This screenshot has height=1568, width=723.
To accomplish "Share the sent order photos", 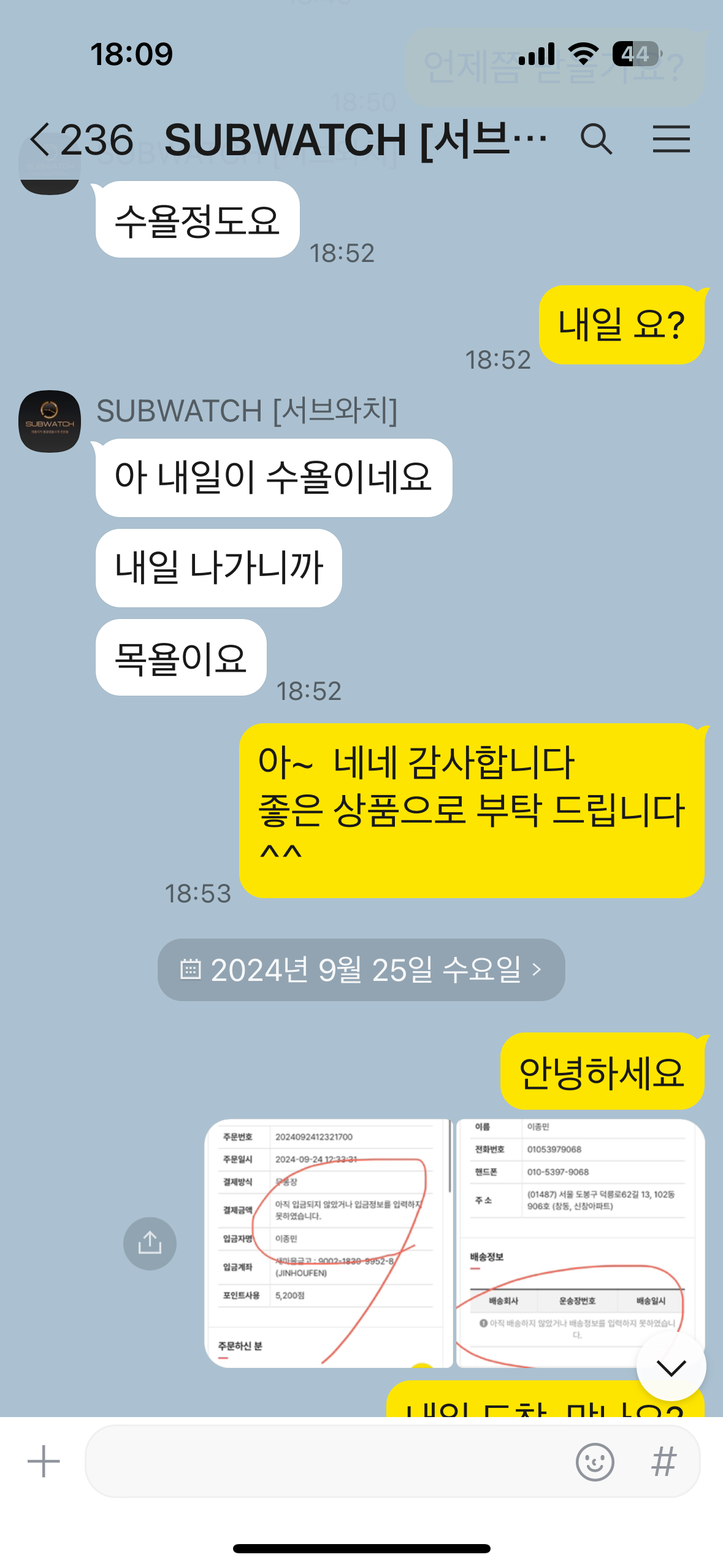I will click(x=150, y=1243).
